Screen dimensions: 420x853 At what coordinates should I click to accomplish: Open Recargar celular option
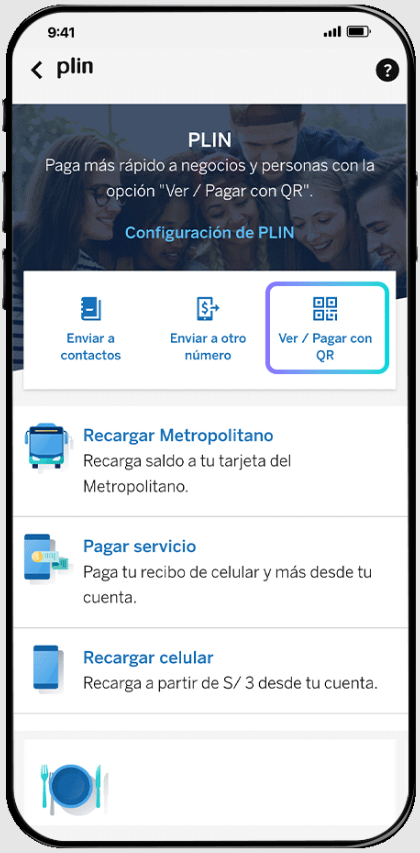[210, 671]
